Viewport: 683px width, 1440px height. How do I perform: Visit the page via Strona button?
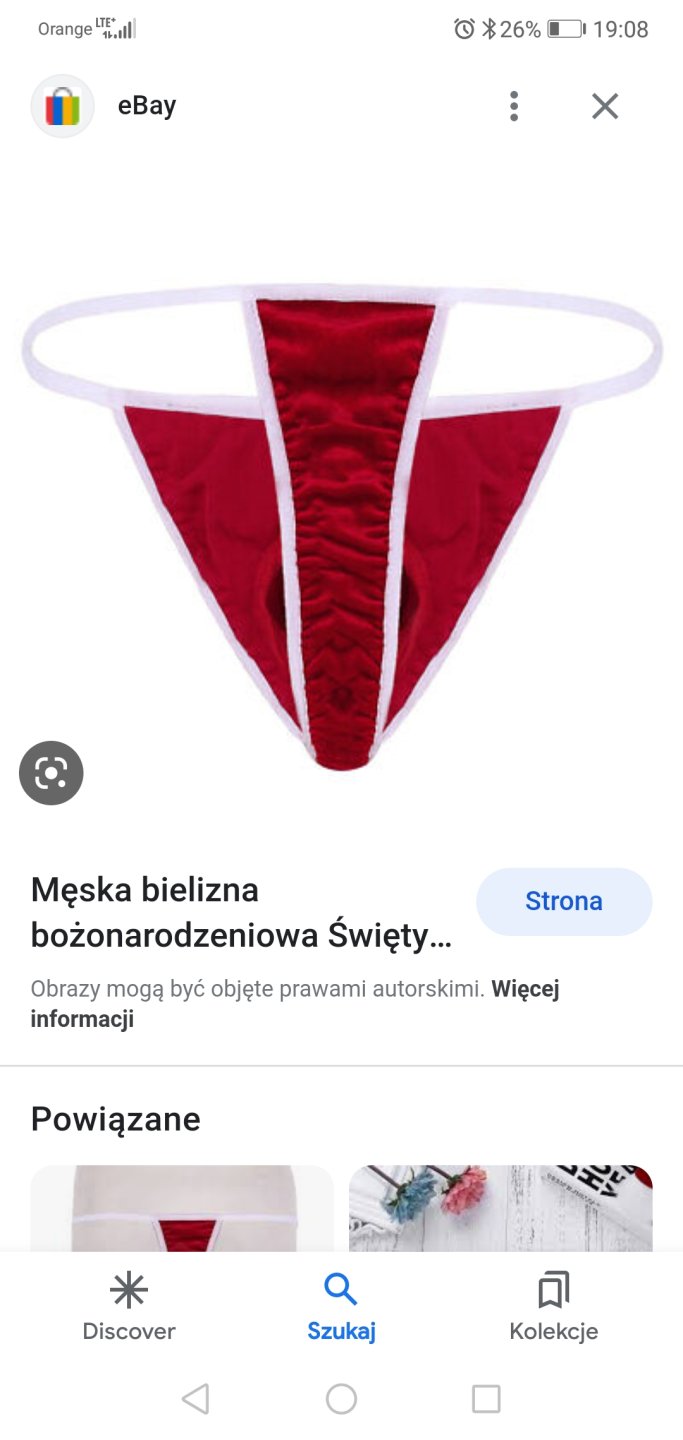564,901
